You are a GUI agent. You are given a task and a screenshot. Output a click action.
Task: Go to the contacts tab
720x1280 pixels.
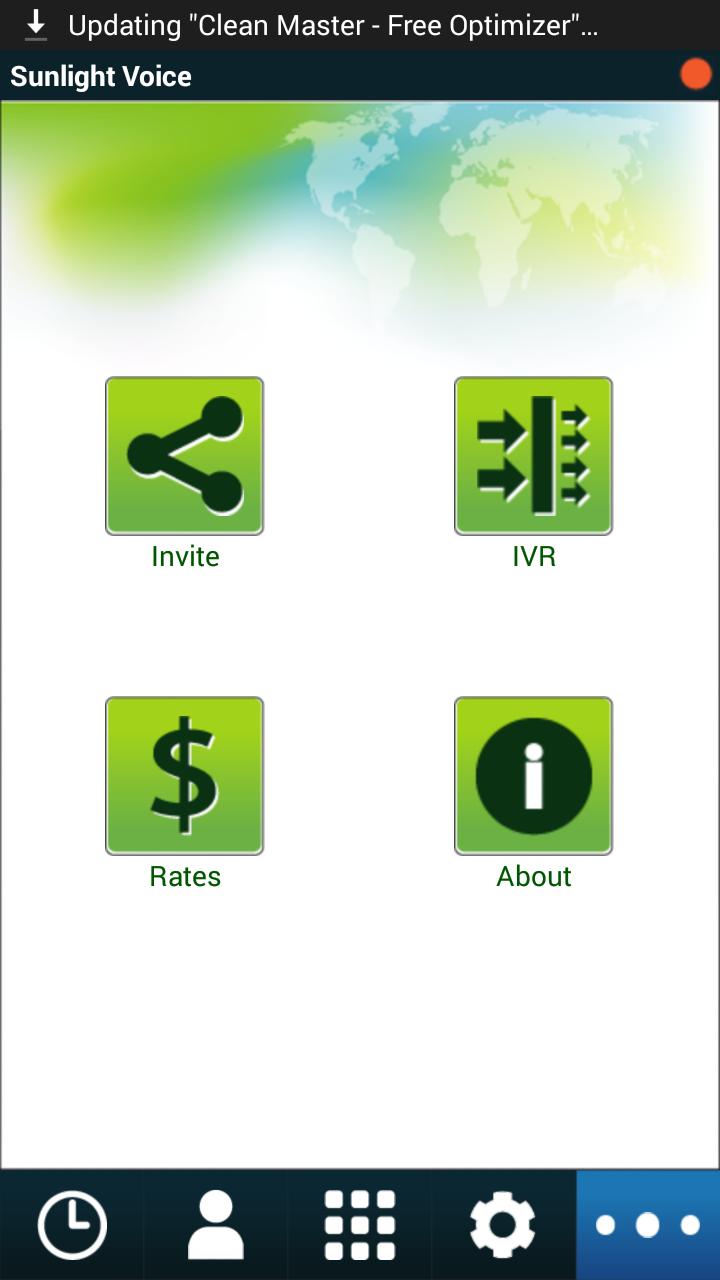tap(216, 1225)
